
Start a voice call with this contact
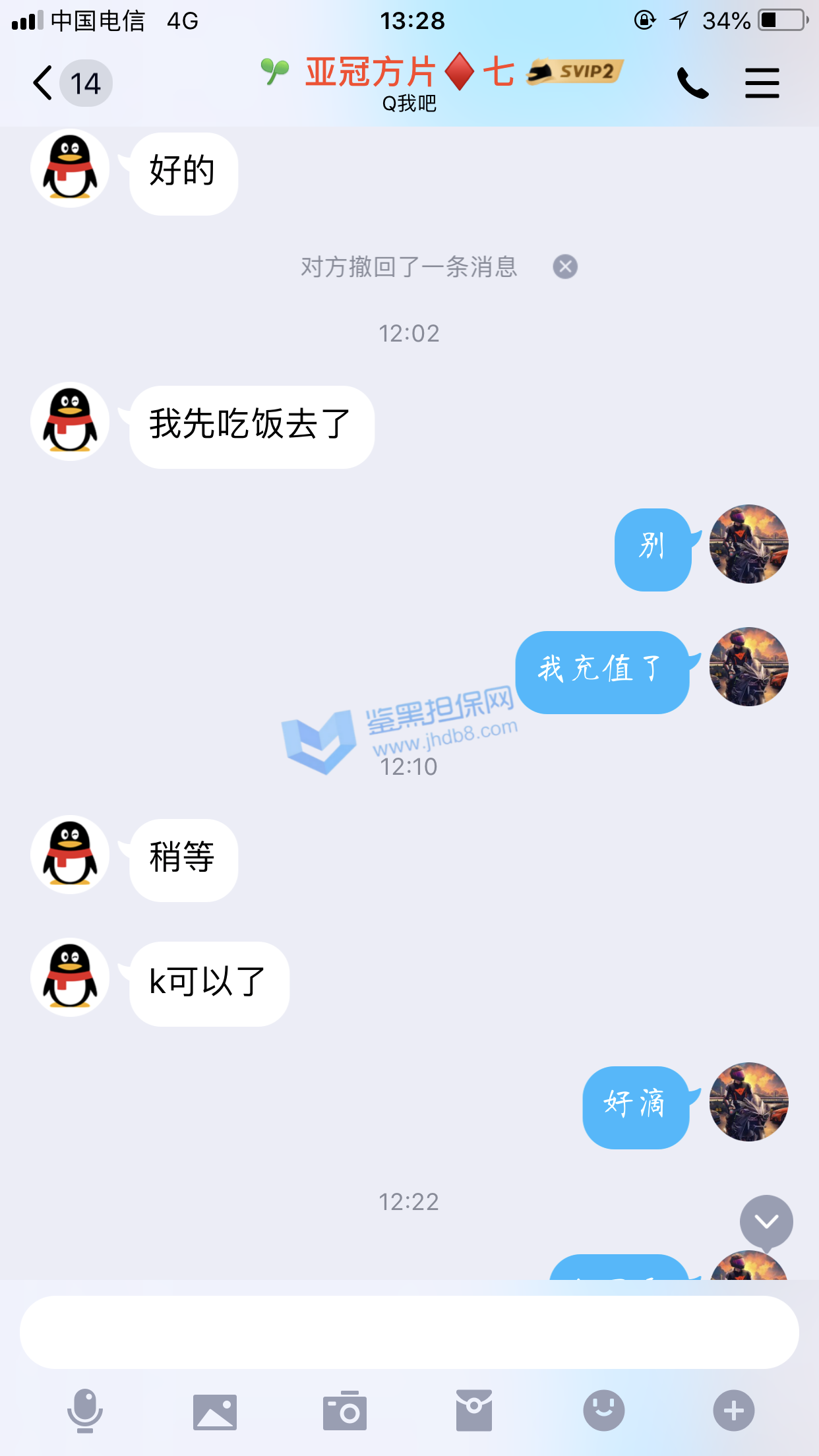point(692,84)
